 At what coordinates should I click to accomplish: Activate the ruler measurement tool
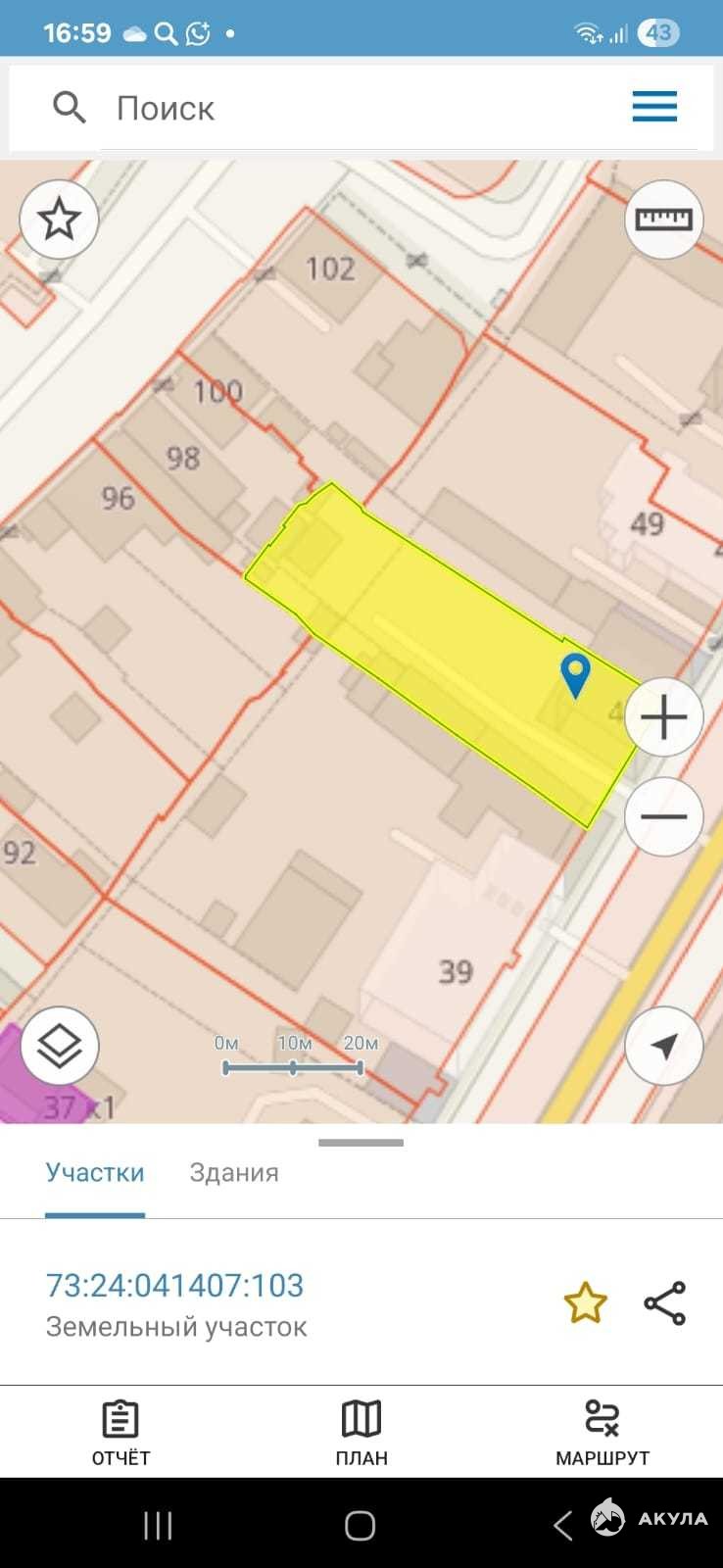click(663, 220)
